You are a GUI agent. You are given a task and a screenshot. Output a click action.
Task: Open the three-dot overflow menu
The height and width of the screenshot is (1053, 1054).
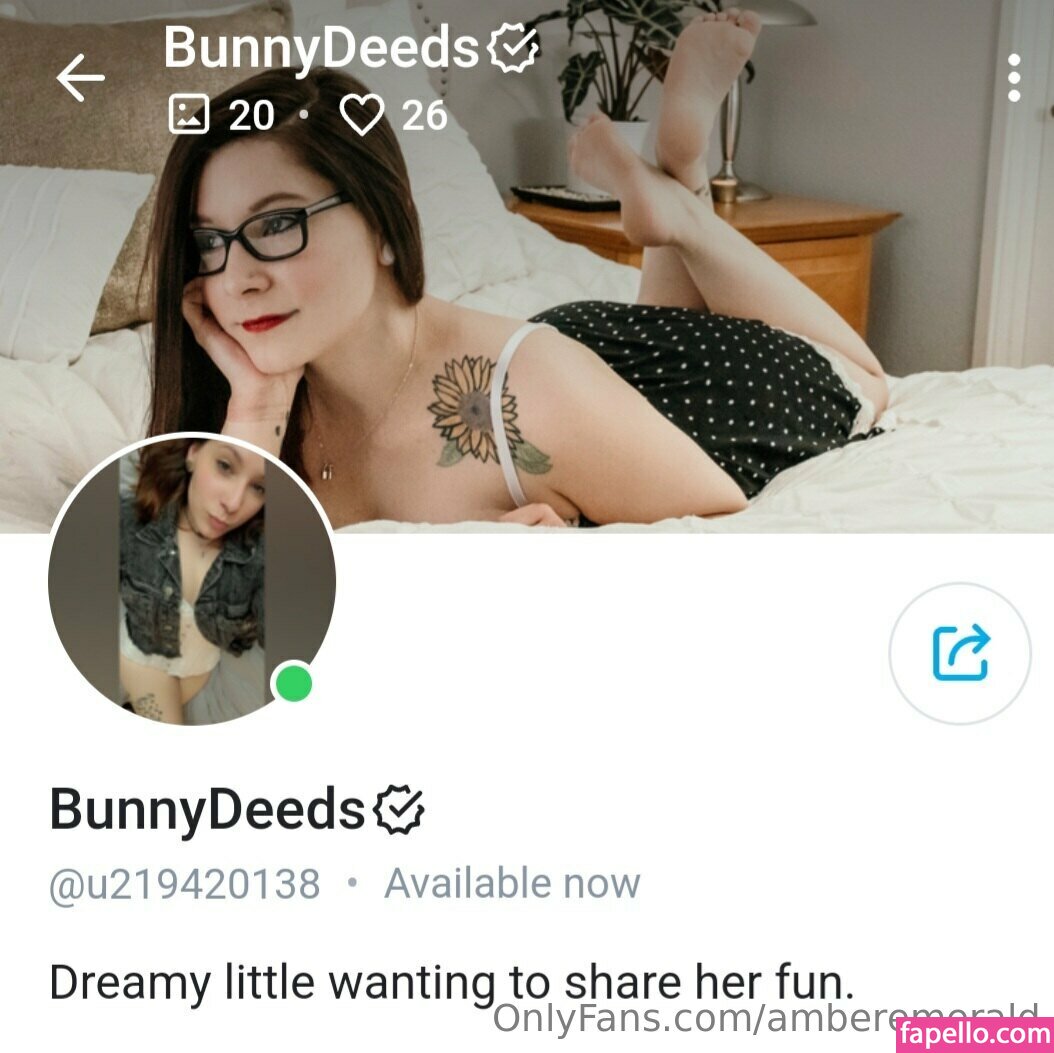click(1013, 78)
